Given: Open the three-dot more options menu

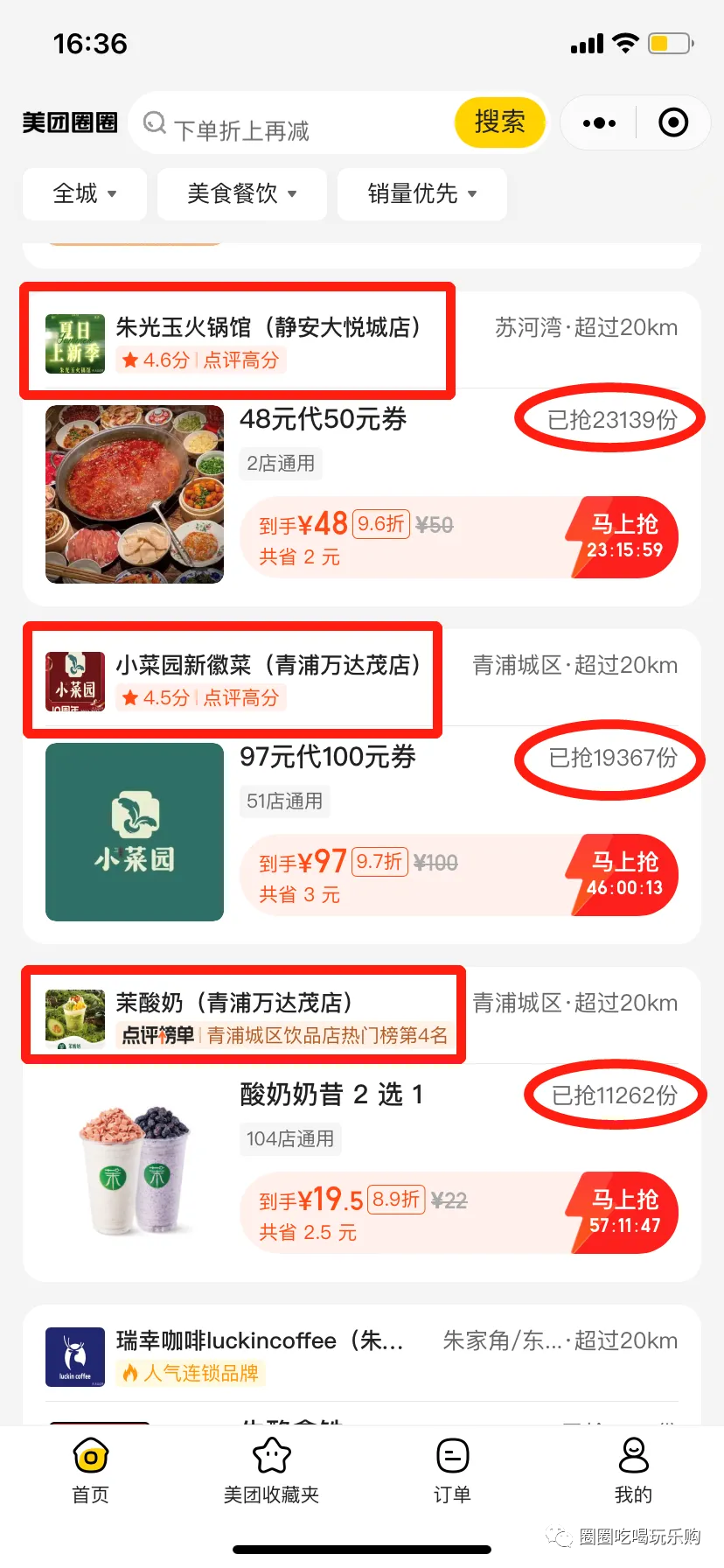Looking at the screenshot, I should pos(598,123).
